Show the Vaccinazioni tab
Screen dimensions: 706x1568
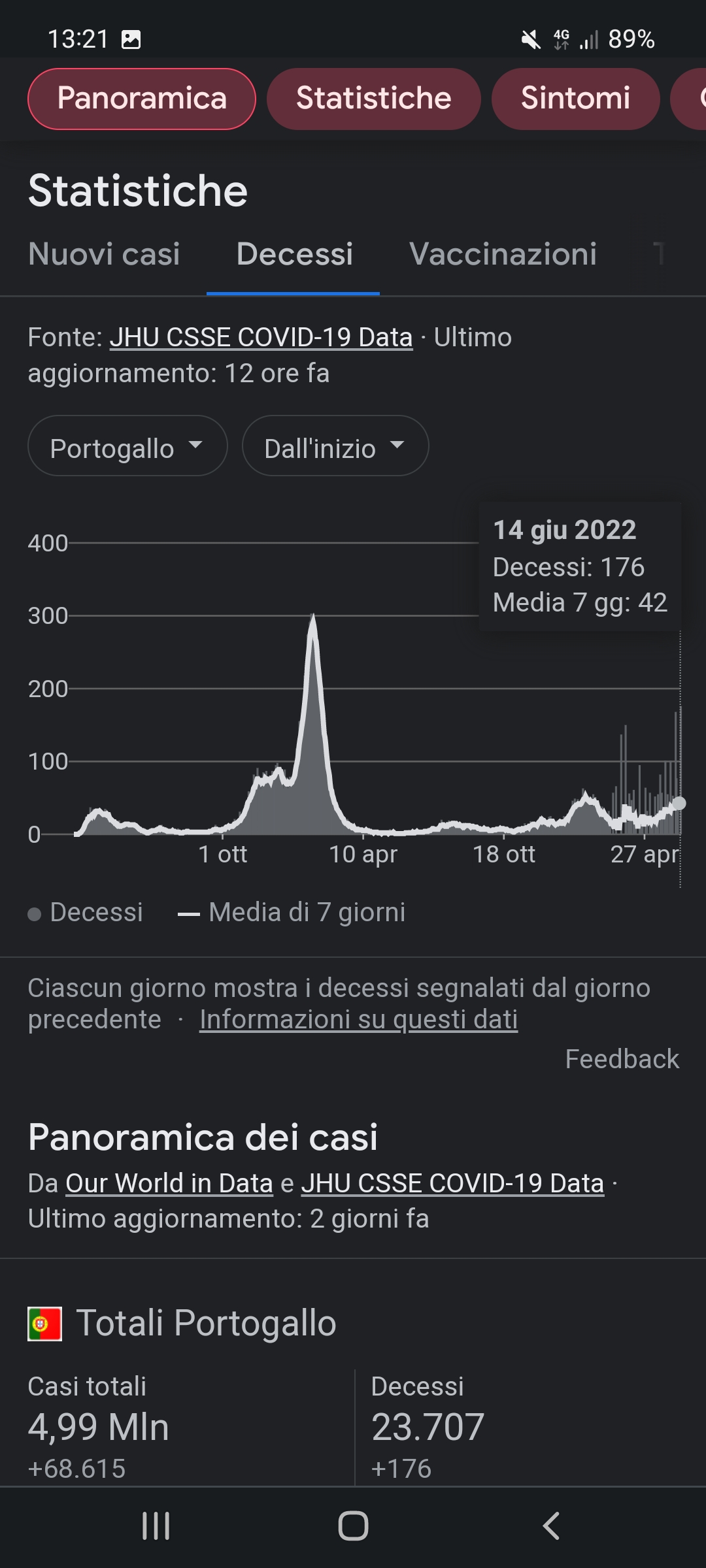[x=503, y=254]
